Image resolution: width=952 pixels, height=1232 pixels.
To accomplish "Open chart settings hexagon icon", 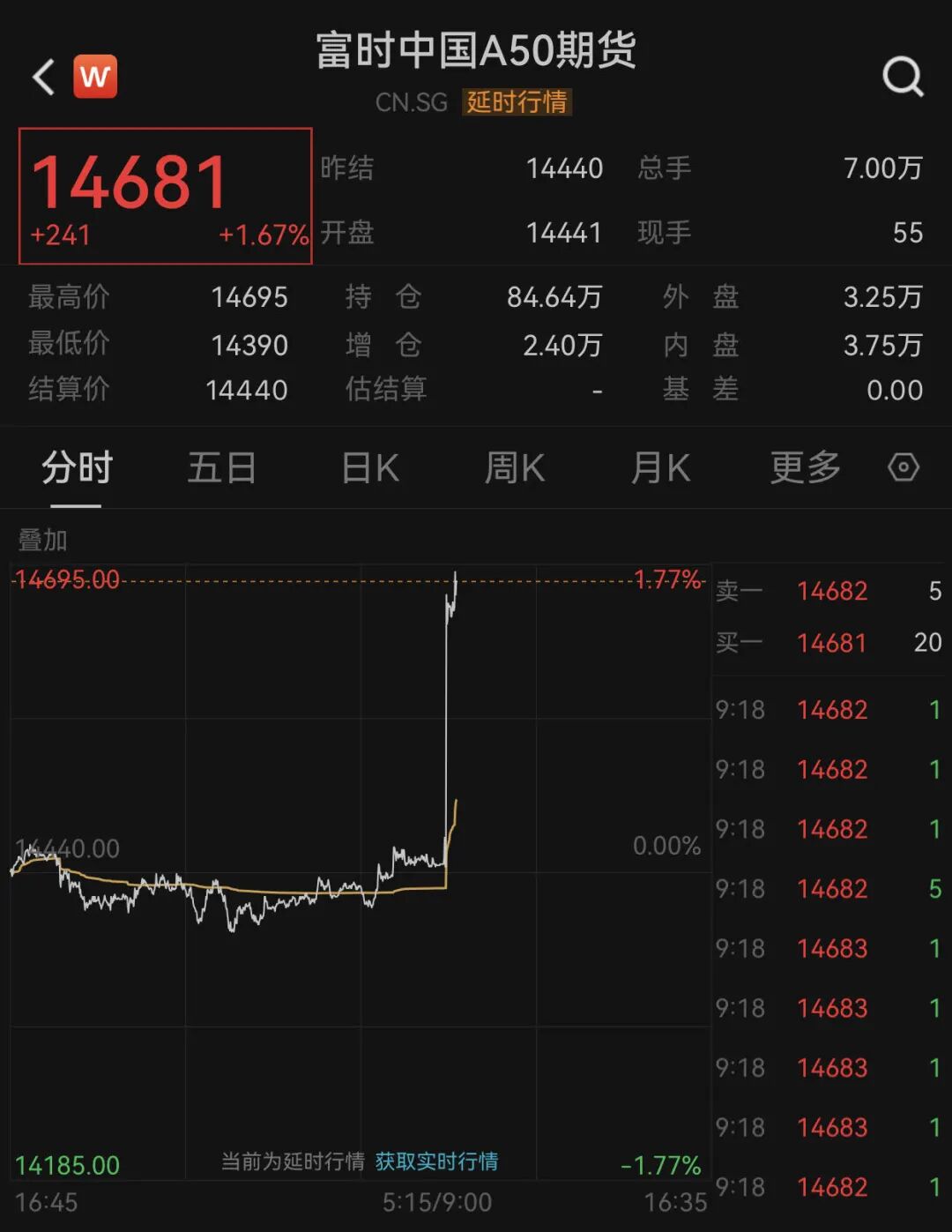I will [904, 467].
